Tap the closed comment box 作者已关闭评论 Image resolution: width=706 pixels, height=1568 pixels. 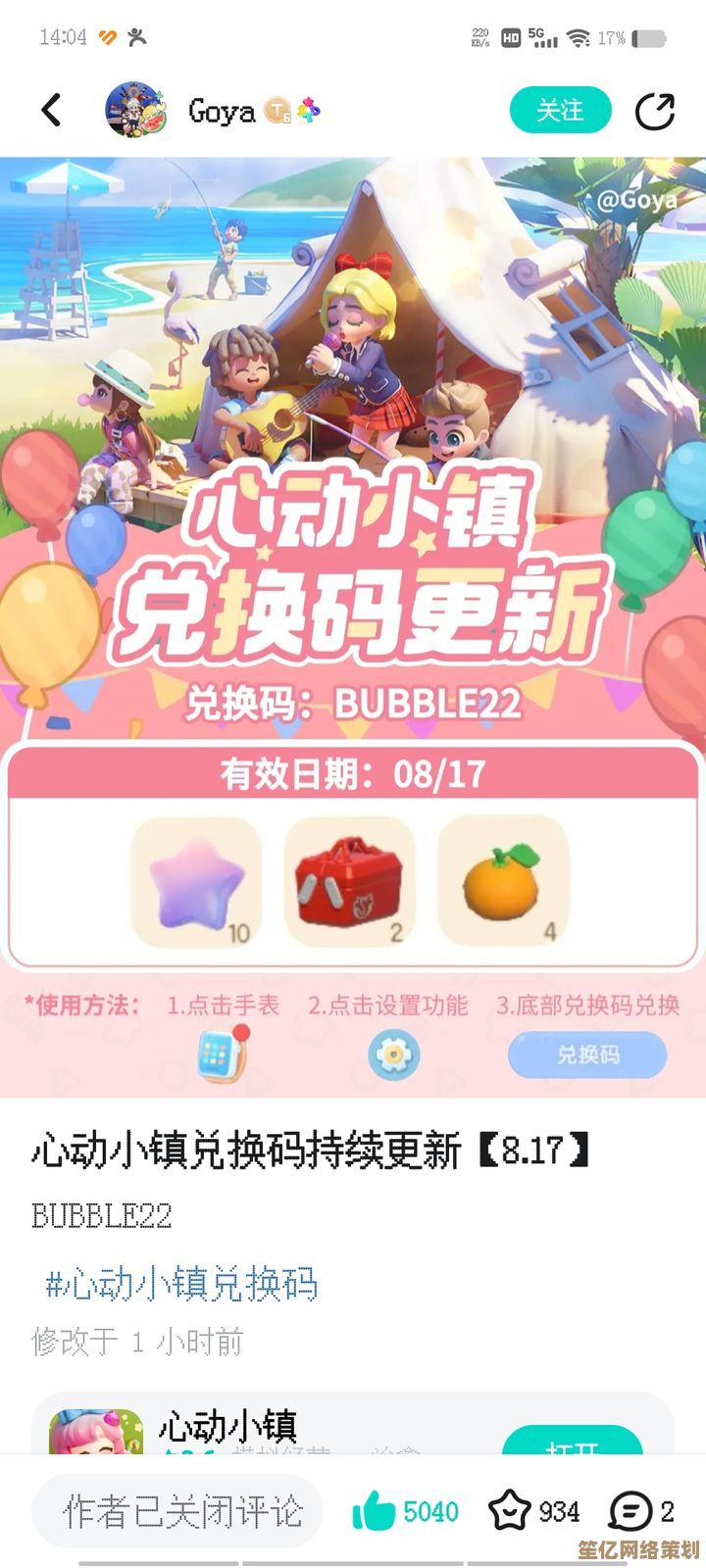[x=182, y=1512]
